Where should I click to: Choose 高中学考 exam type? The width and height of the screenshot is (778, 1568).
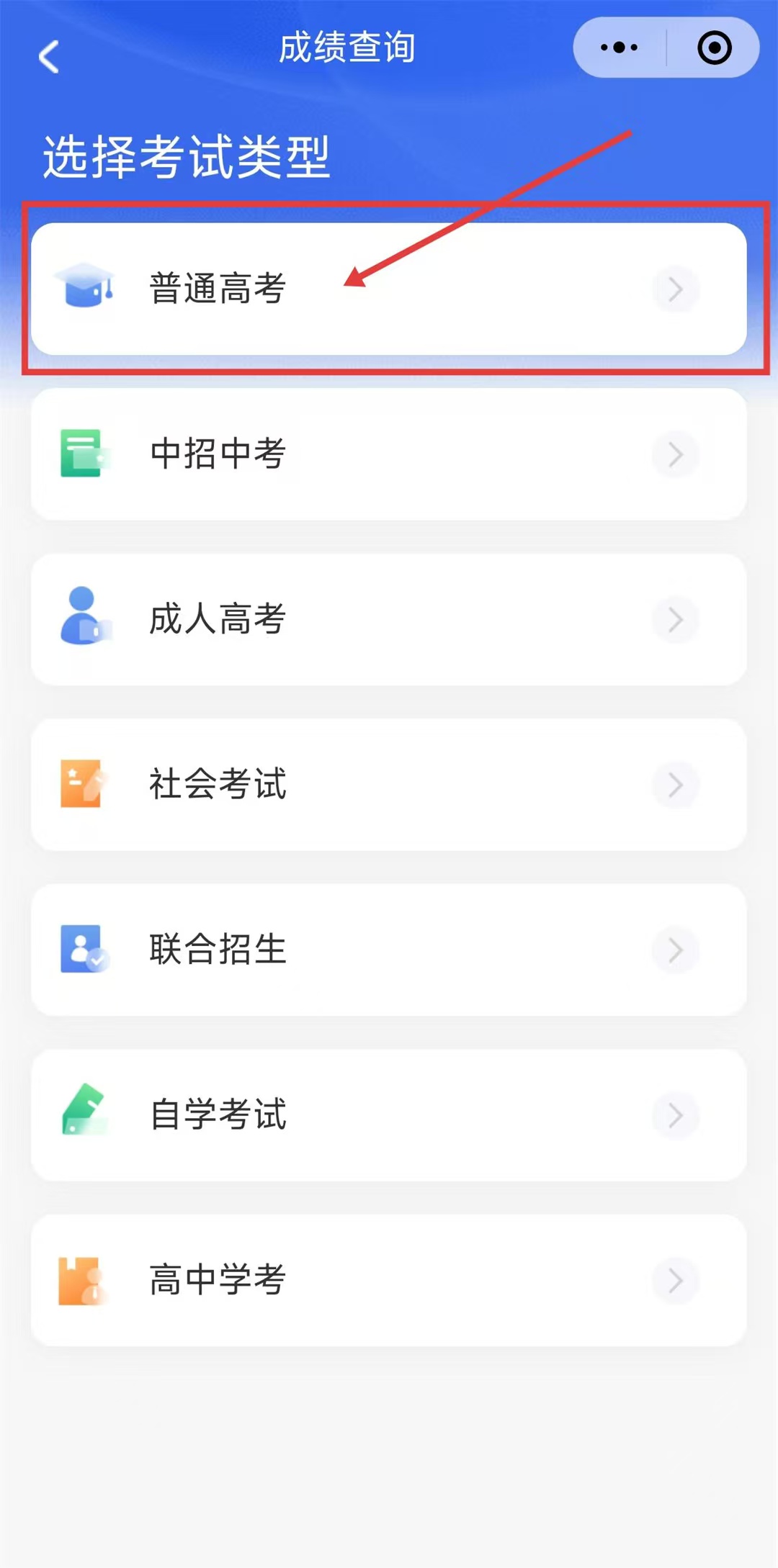pos(389,1280)
